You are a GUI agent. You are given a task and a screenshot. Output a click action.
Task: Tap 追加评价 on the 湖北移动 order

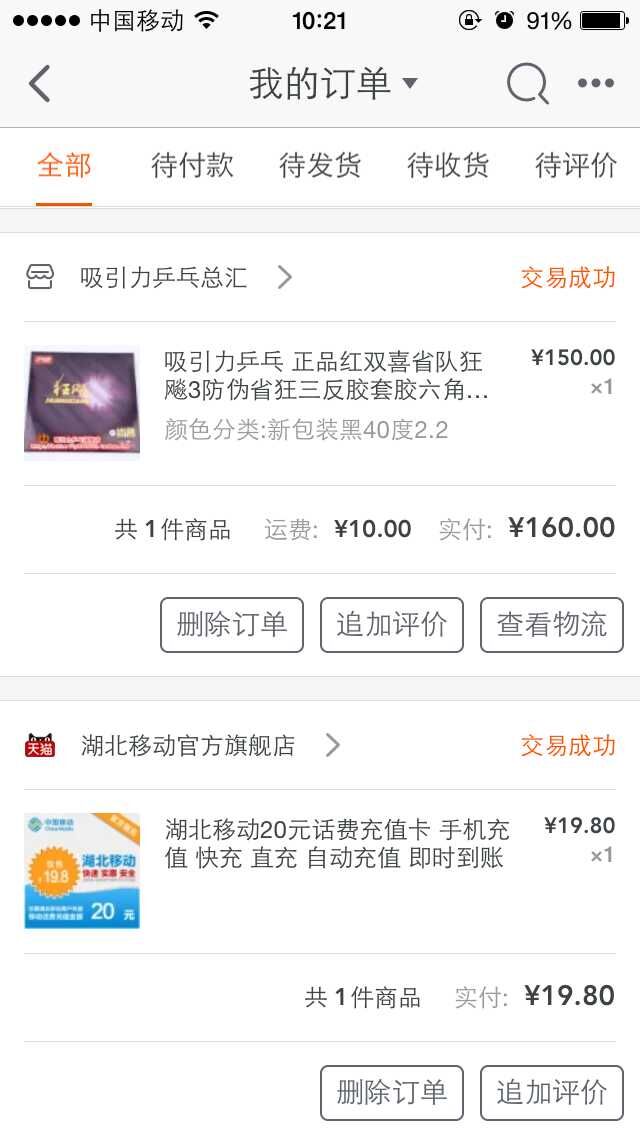(552, 1092)
